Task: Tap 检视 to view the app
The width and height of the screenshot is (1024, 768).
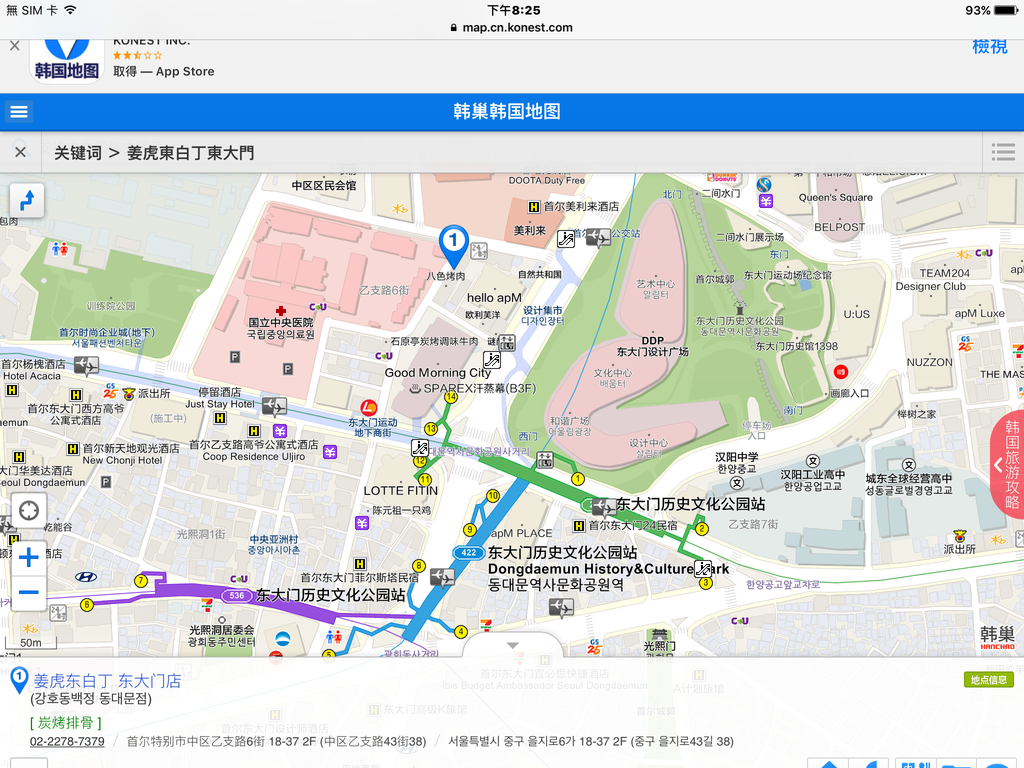Action: 989,47
